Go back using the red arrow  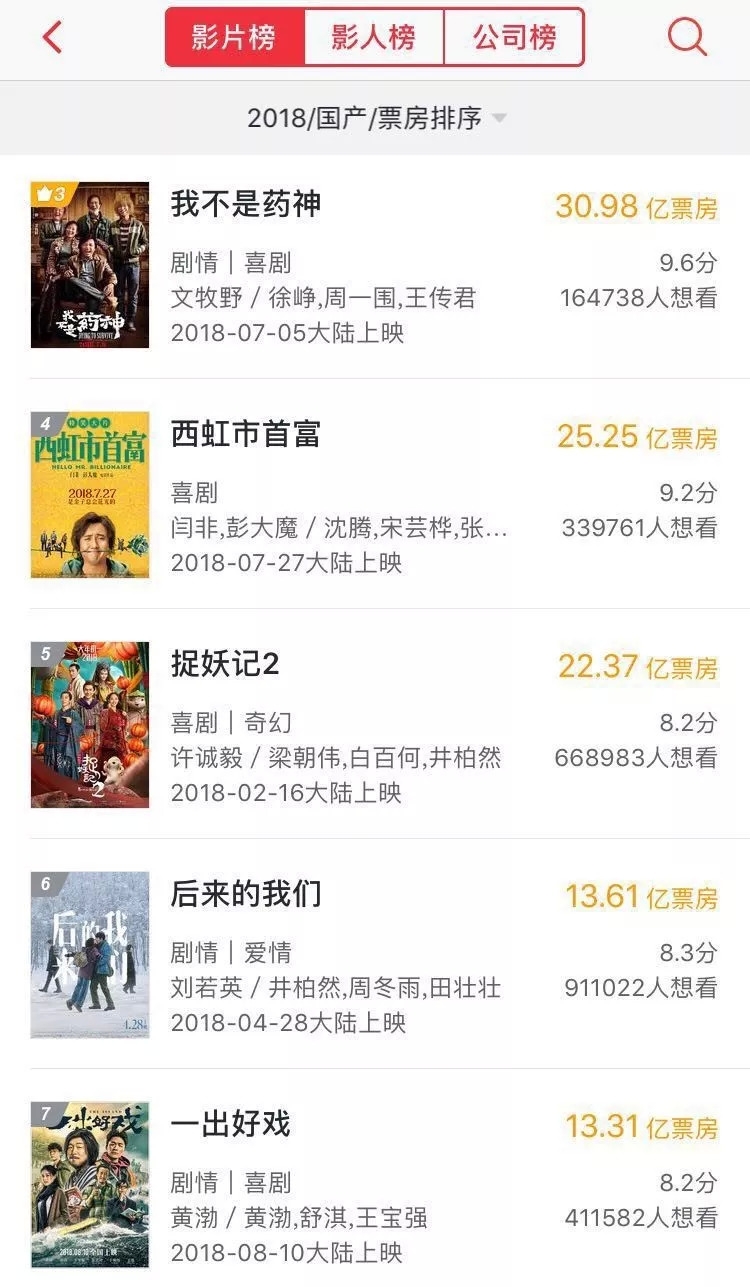[x=53, y=38]
